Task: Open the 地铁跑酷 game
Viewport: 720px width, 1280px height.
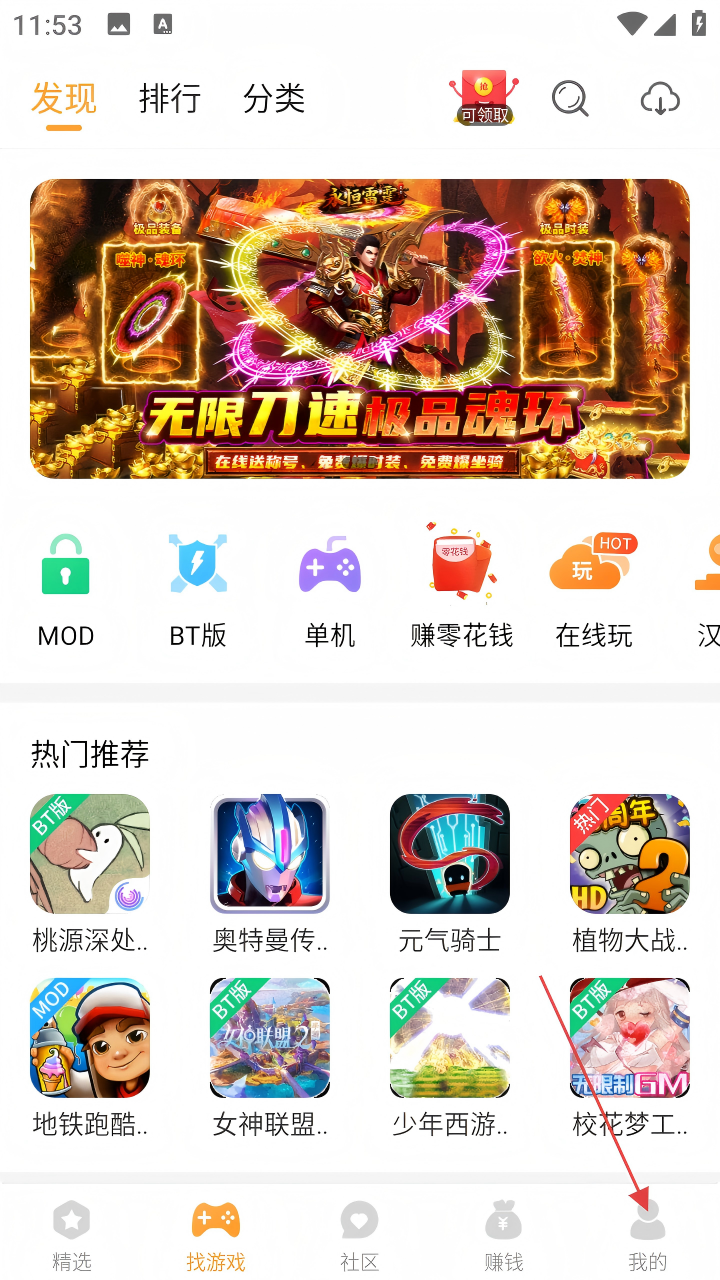Action: 90,1057
